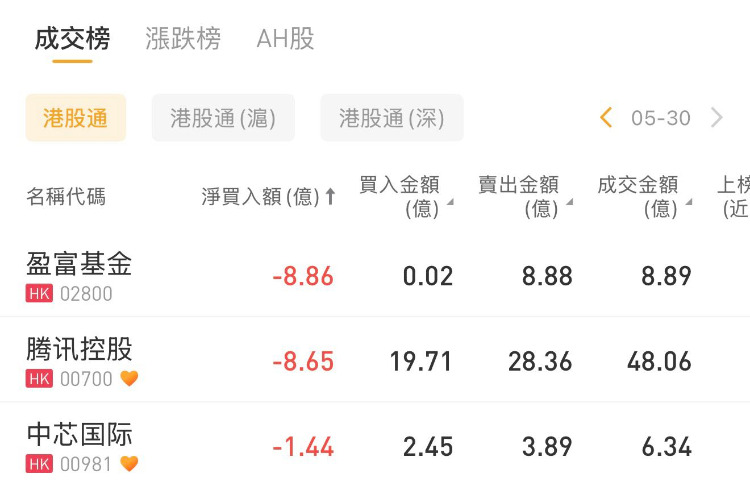Image resolution: width=750 pixels, height=486 pixels.
Task: Open 腾讯控股 00700 stock details
Action: pyautogui.click(x=79, y=361)
